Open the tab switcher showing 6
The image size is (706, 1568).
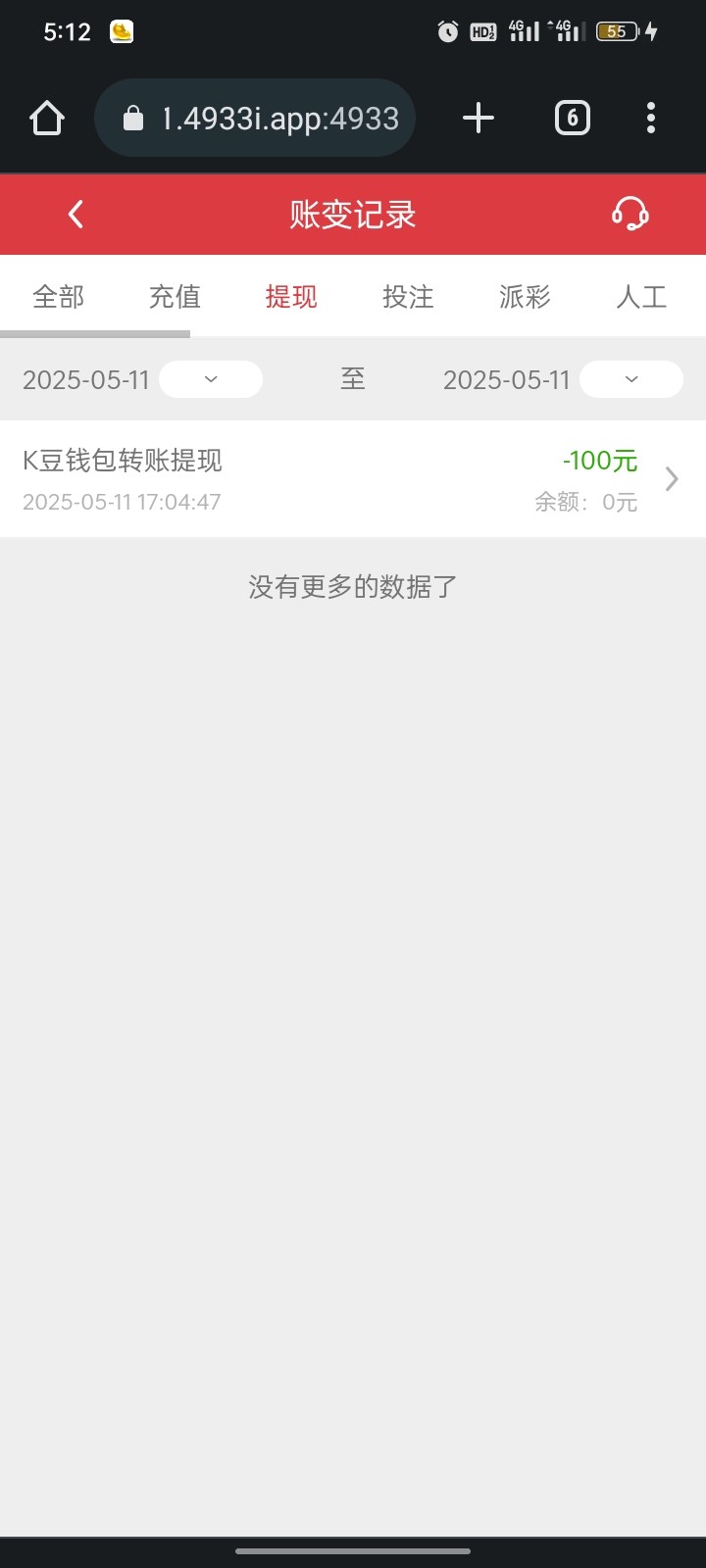(x=573, y=119)
